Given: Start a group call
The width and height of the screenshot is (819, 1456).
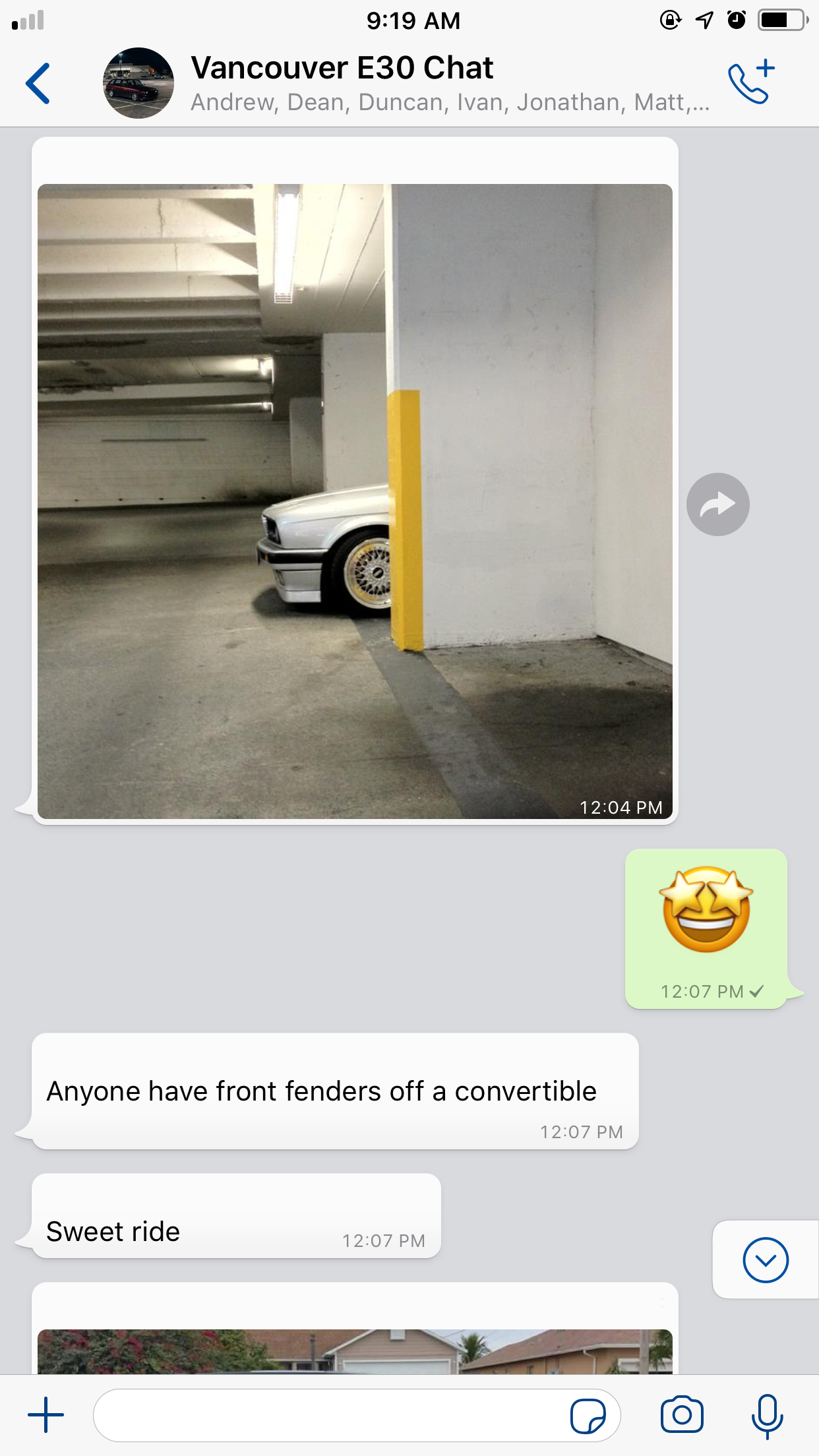Looking at the screenshot, I should [x=752, y=82].
